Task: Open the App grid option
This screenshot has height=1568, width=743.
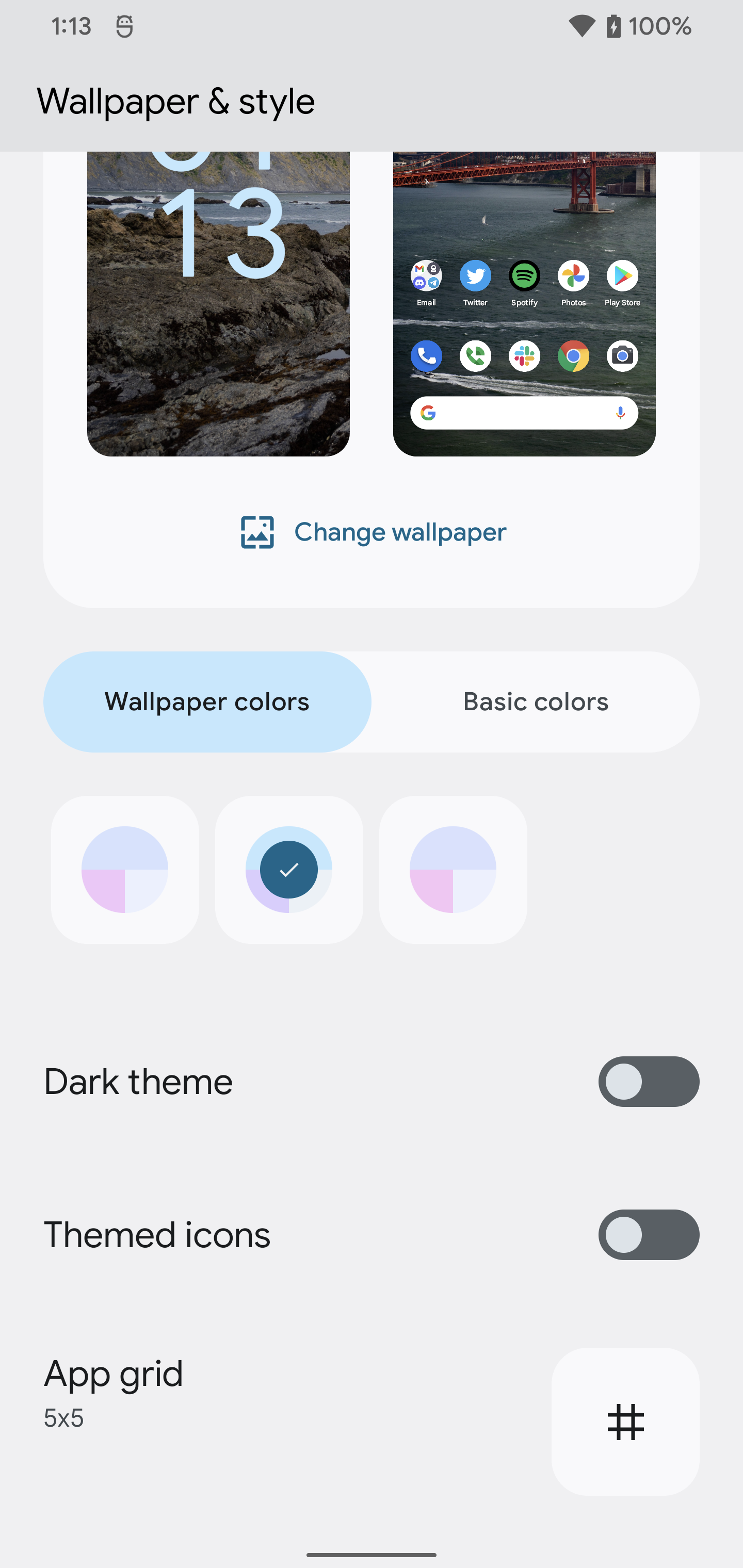Action: tap(625, 1422)
